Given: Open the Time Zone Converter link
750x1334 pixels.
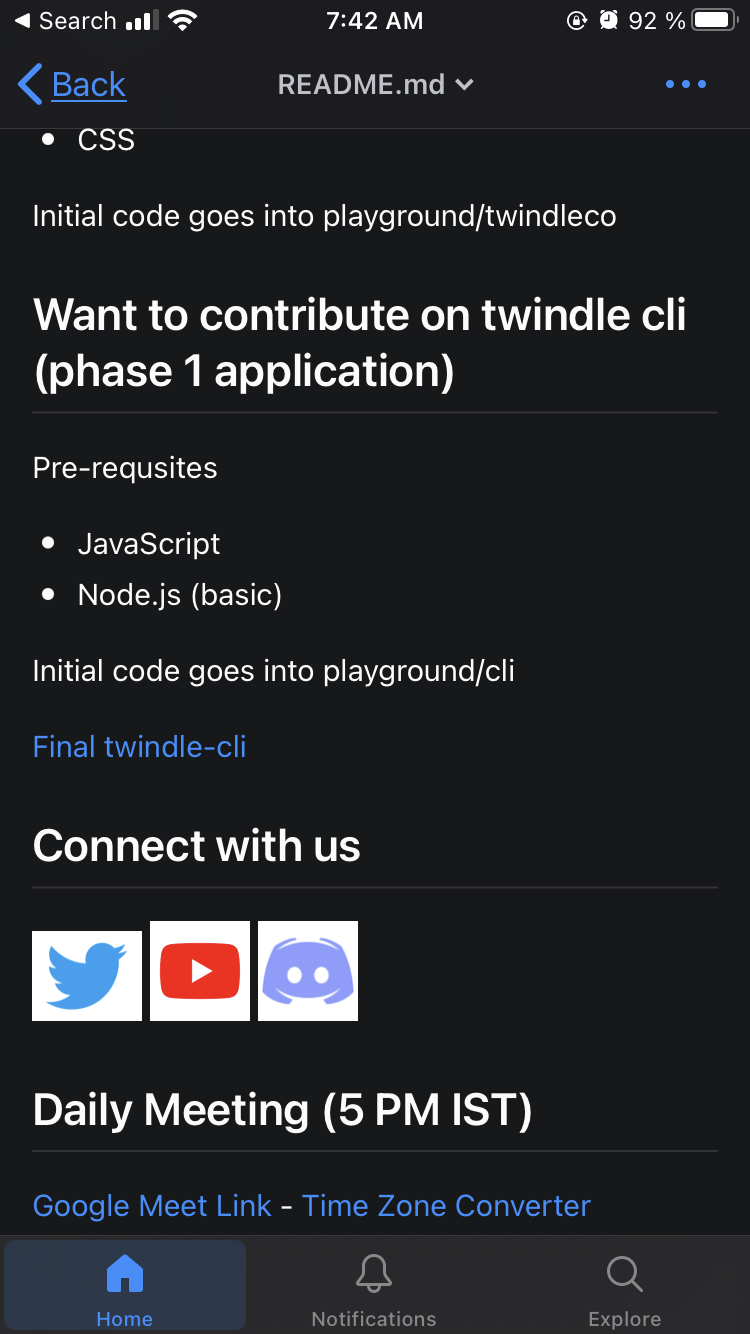Looking at the screenshot, I should tap(446, 1206).
